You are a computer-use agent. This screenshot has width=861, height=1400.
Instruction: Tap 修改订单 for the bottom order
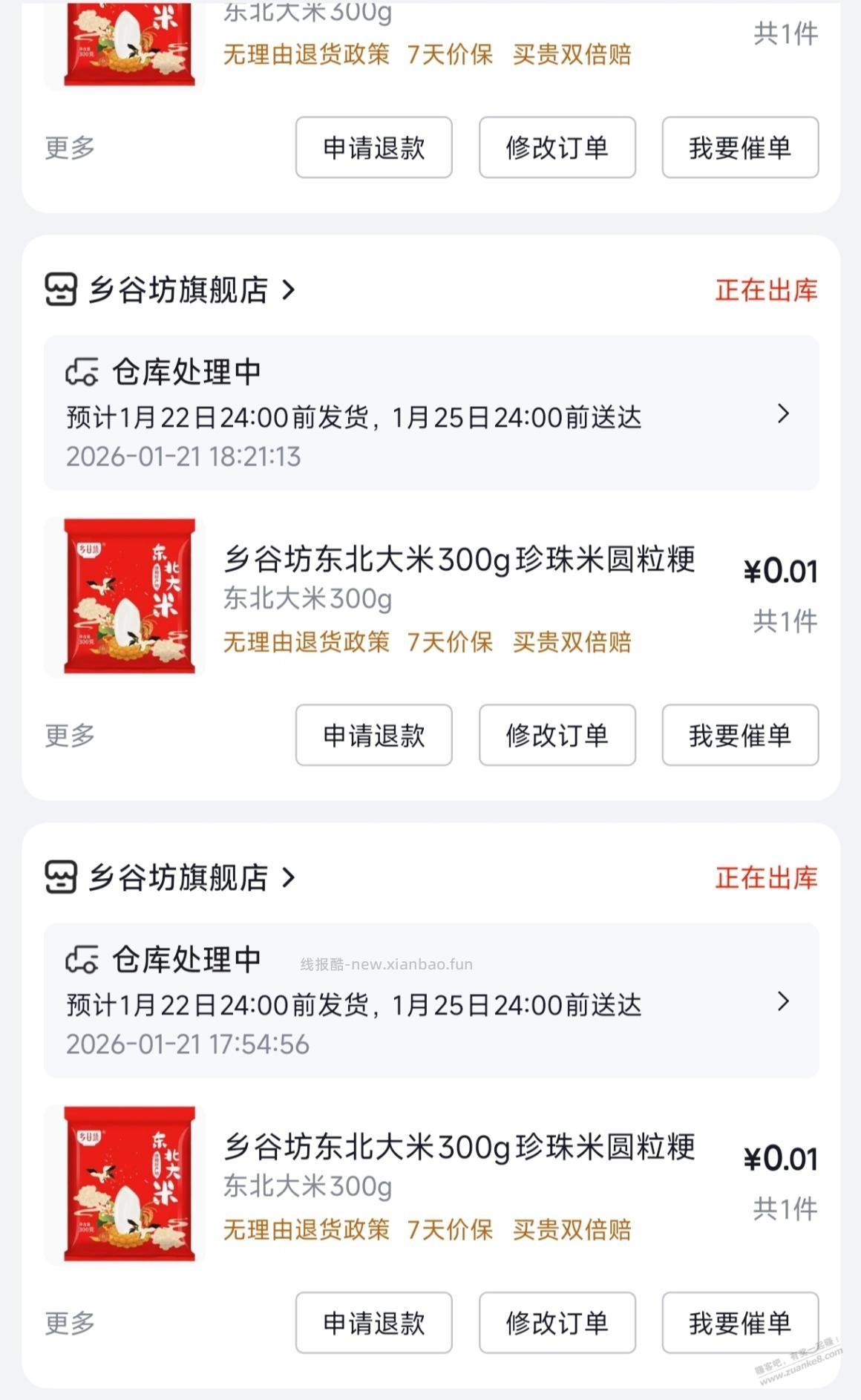[557, 1323]
